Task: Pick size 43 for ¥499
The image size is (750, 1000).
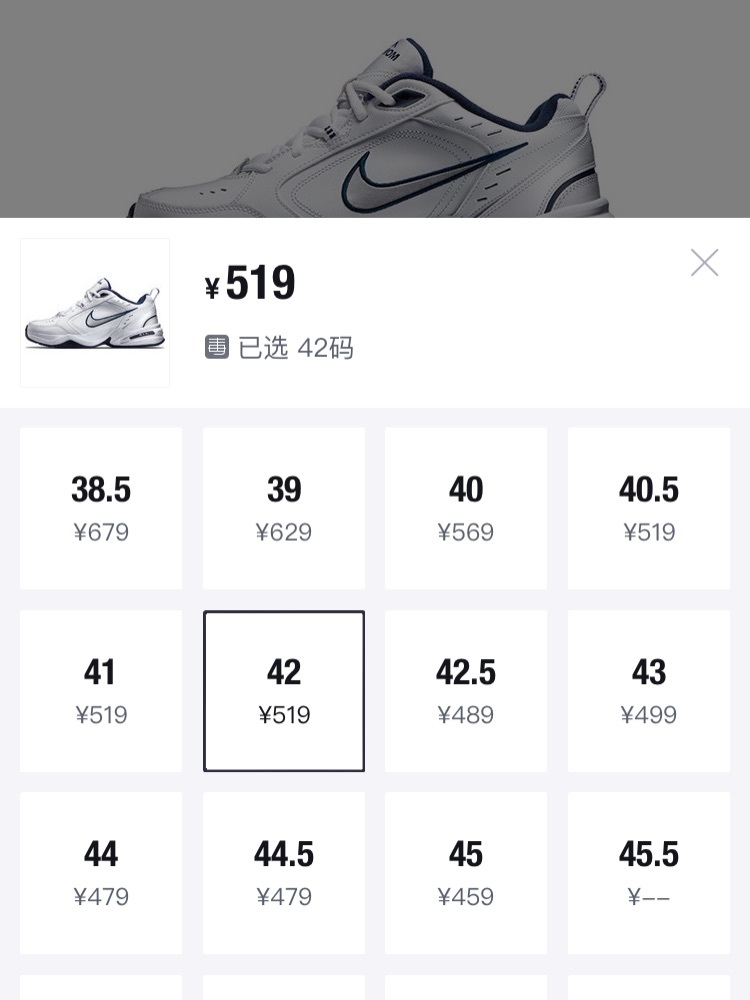Action: [x=649, y=691]
